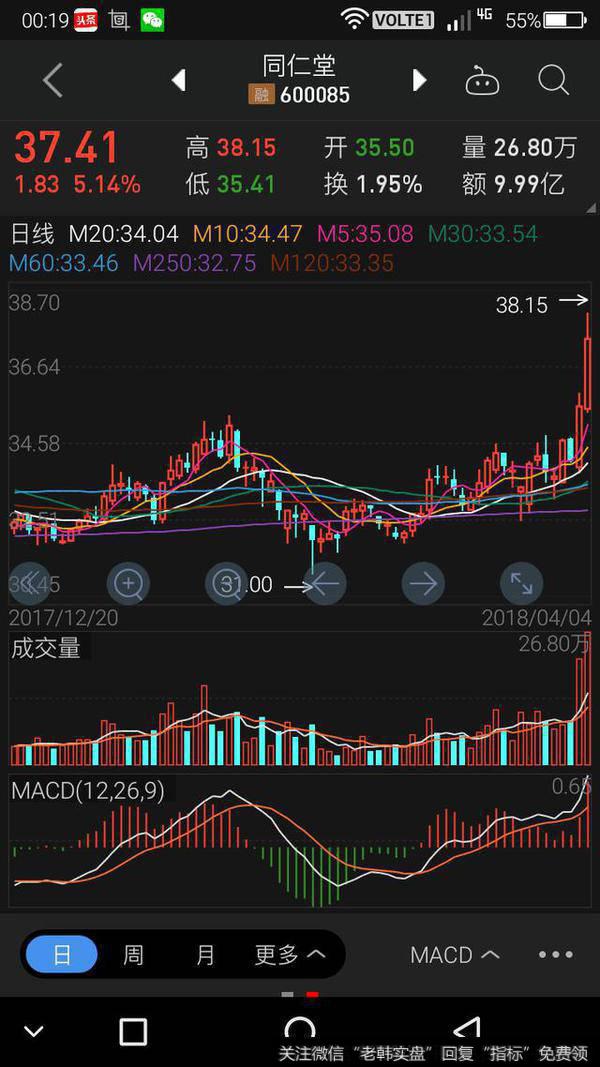
Task: Open the three-dot more options menu
Action: point(556,955)
